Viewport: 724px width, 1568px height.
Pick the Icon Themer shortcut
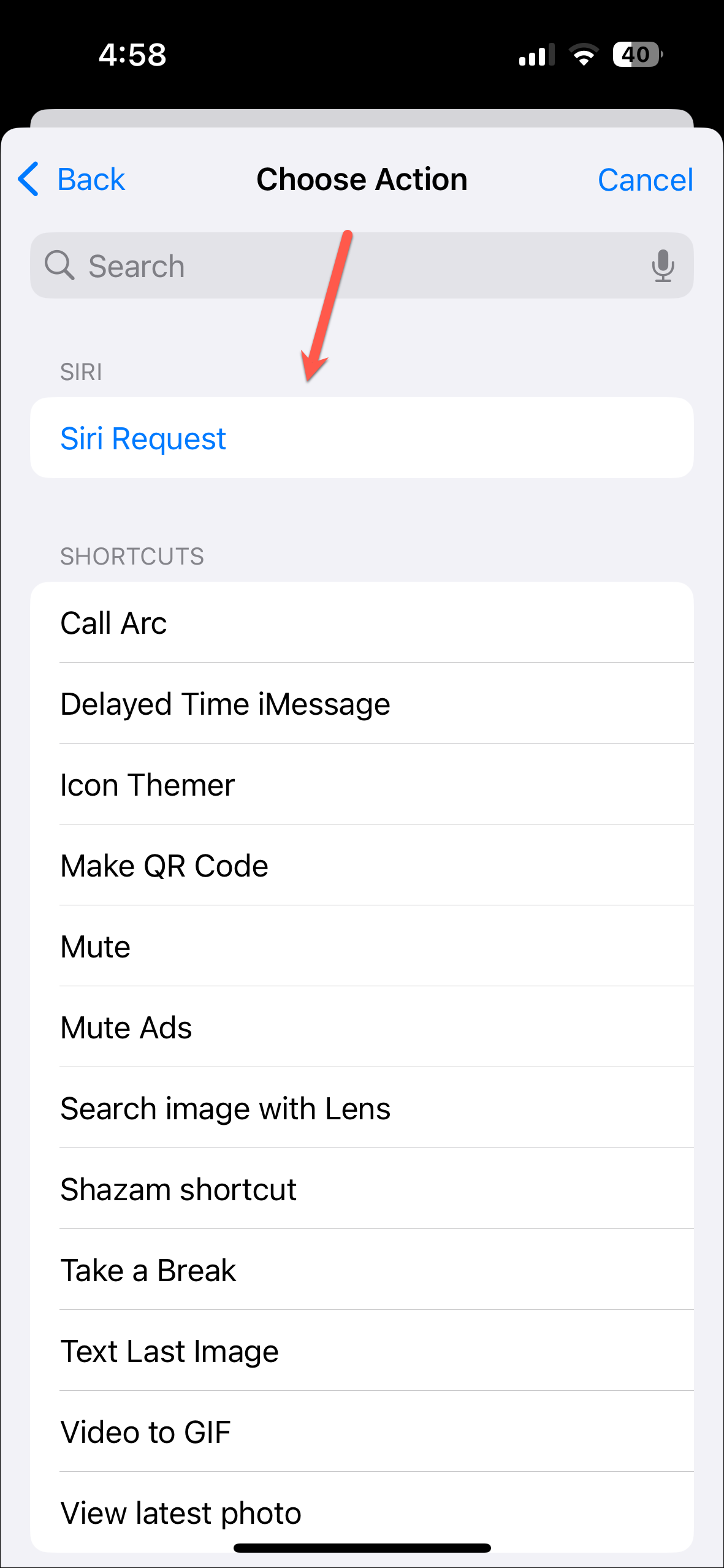pyautogui.click(x=362, y=785)
